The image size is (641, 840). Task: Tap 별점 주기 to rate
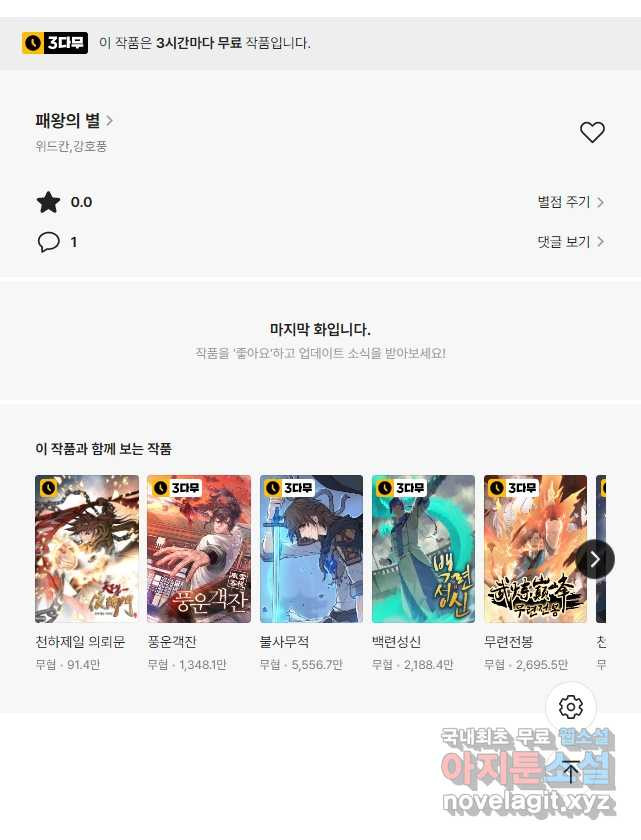[570, 202]
